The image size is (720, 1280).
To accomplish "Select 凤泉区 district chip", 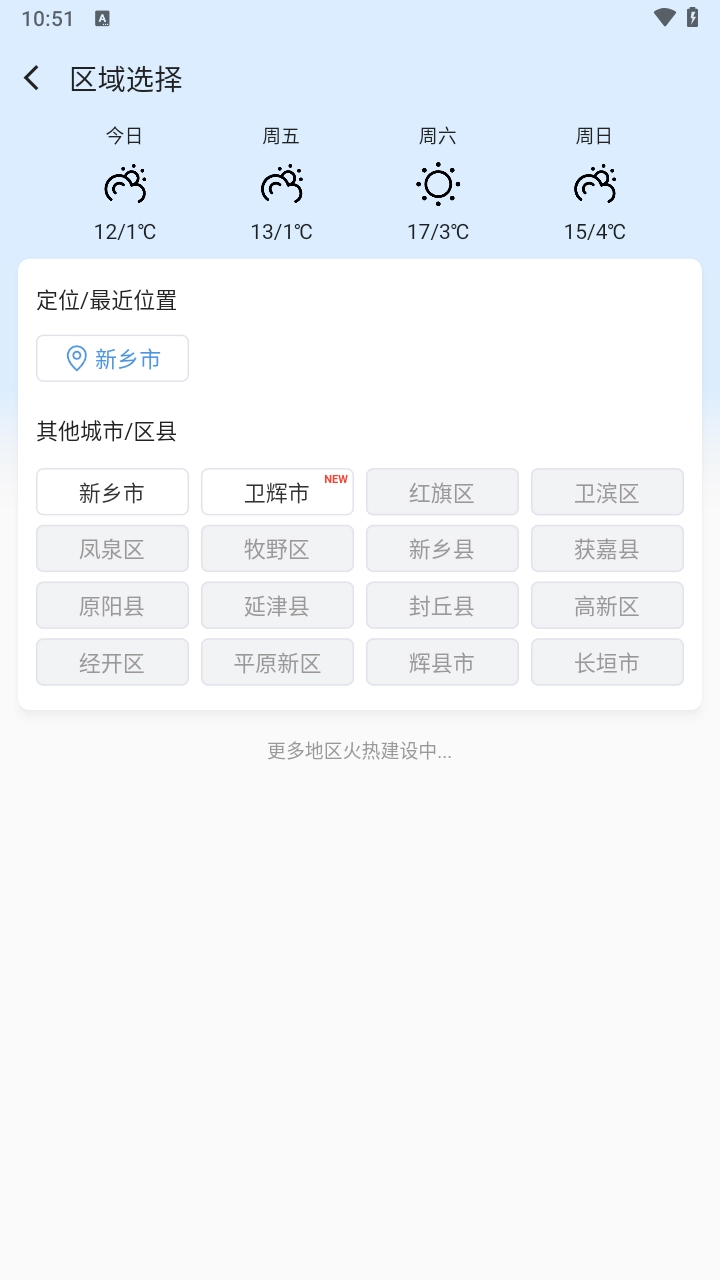I will [x=112, y=549].
